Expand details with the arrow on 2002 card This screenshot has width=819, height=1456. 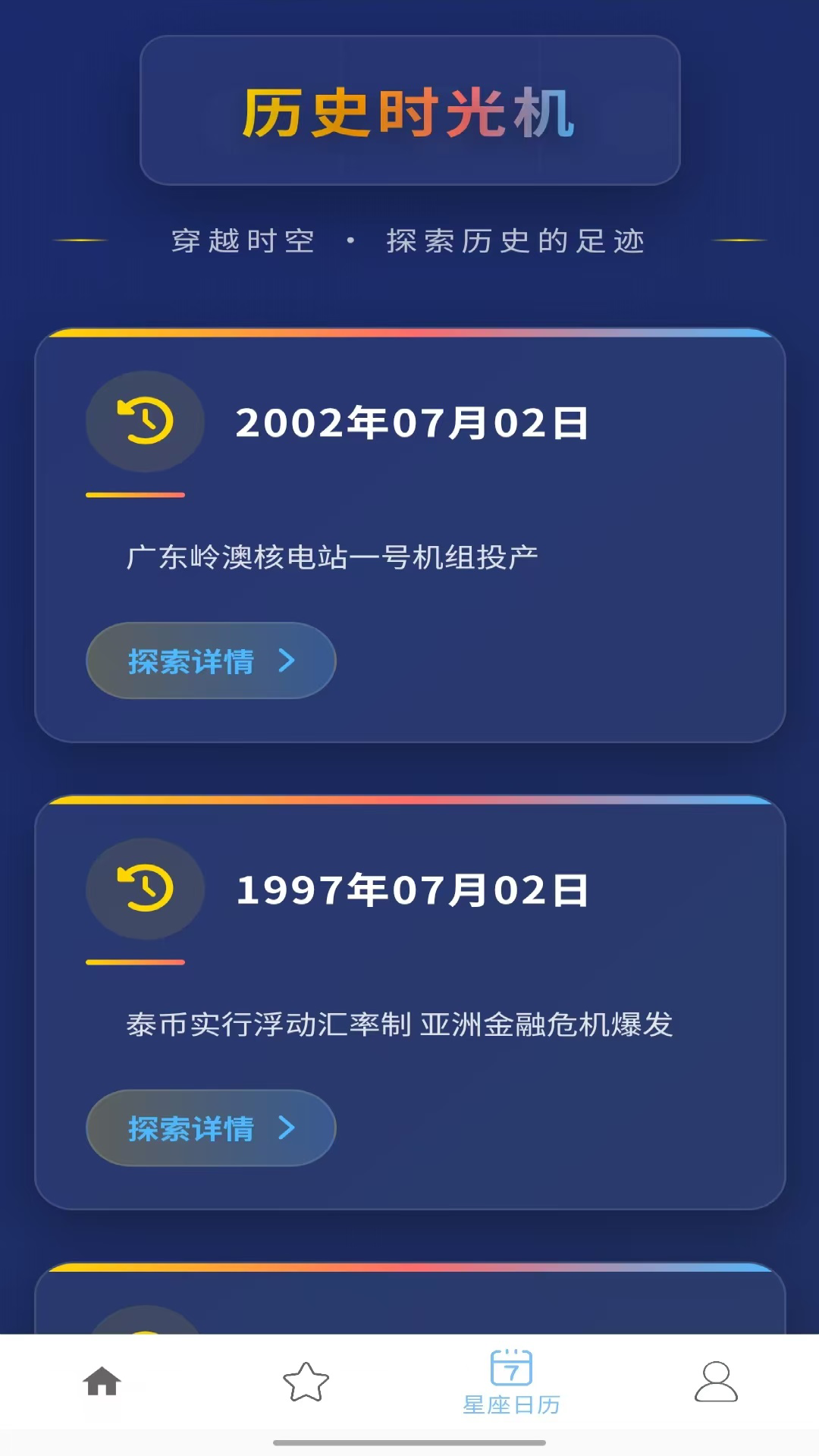pos(287,661)
